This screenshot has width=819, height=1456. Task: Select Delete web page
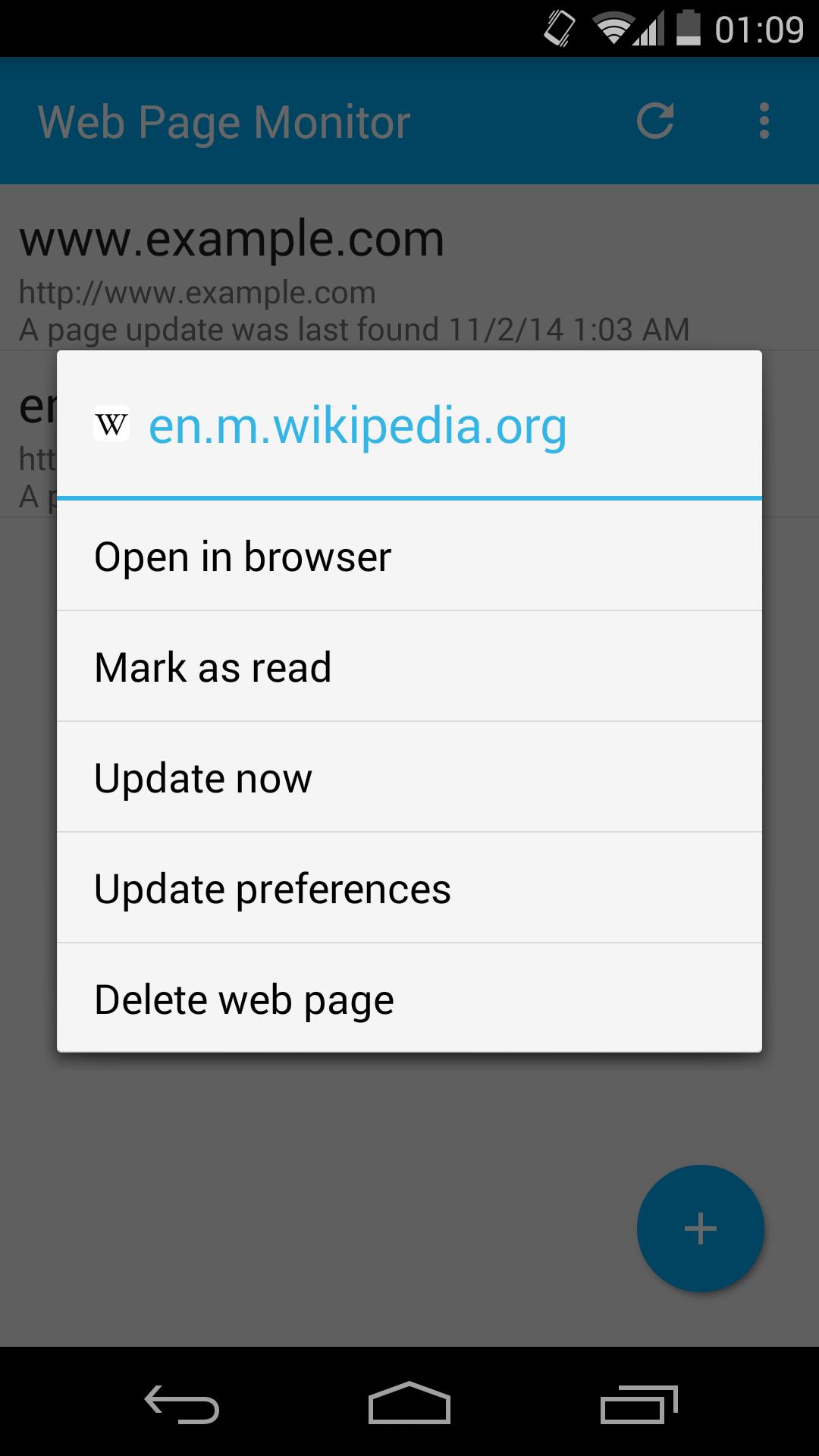tap(409, 999)
